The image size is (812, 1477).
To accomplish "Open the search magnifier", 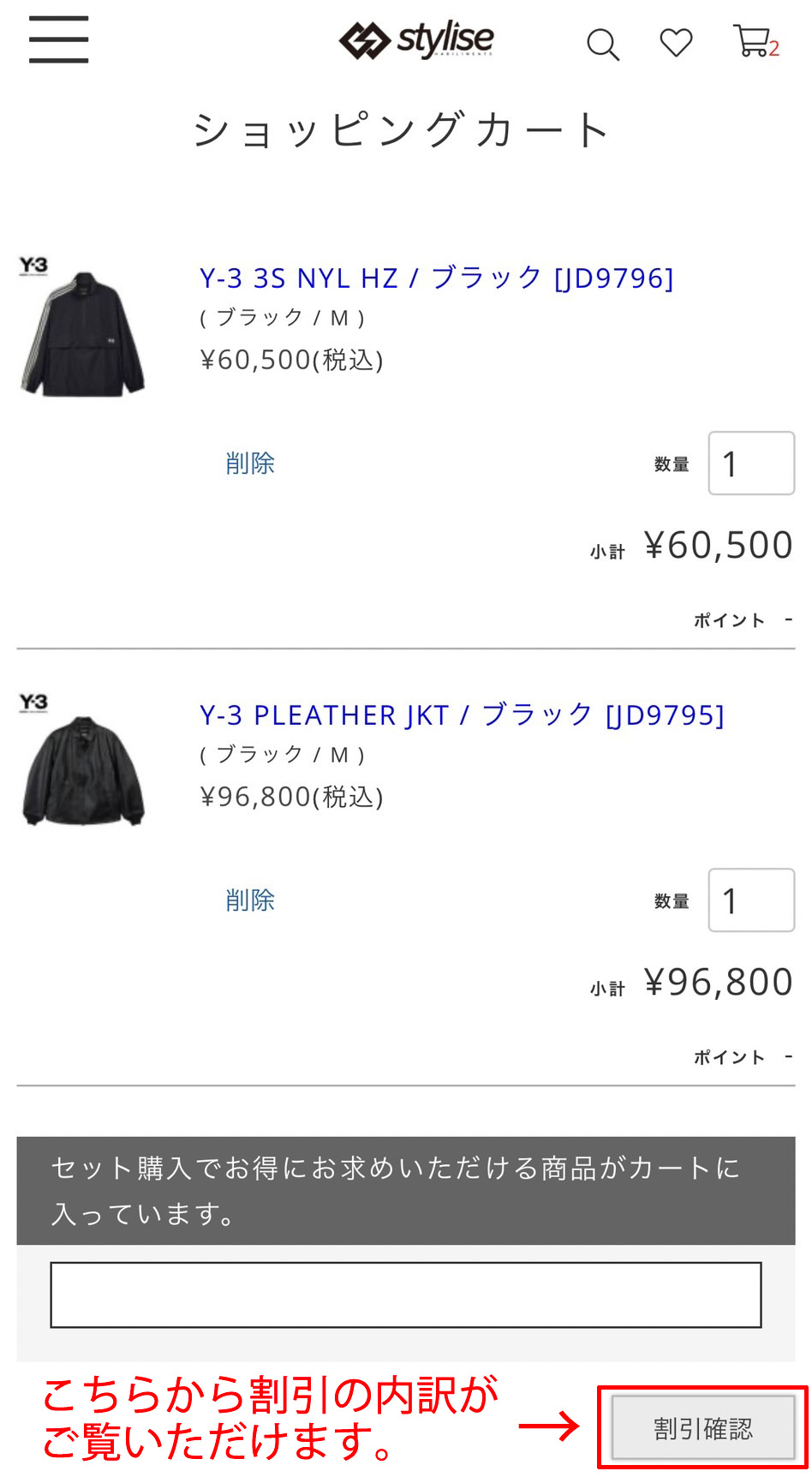I will [x=602, y=44].
